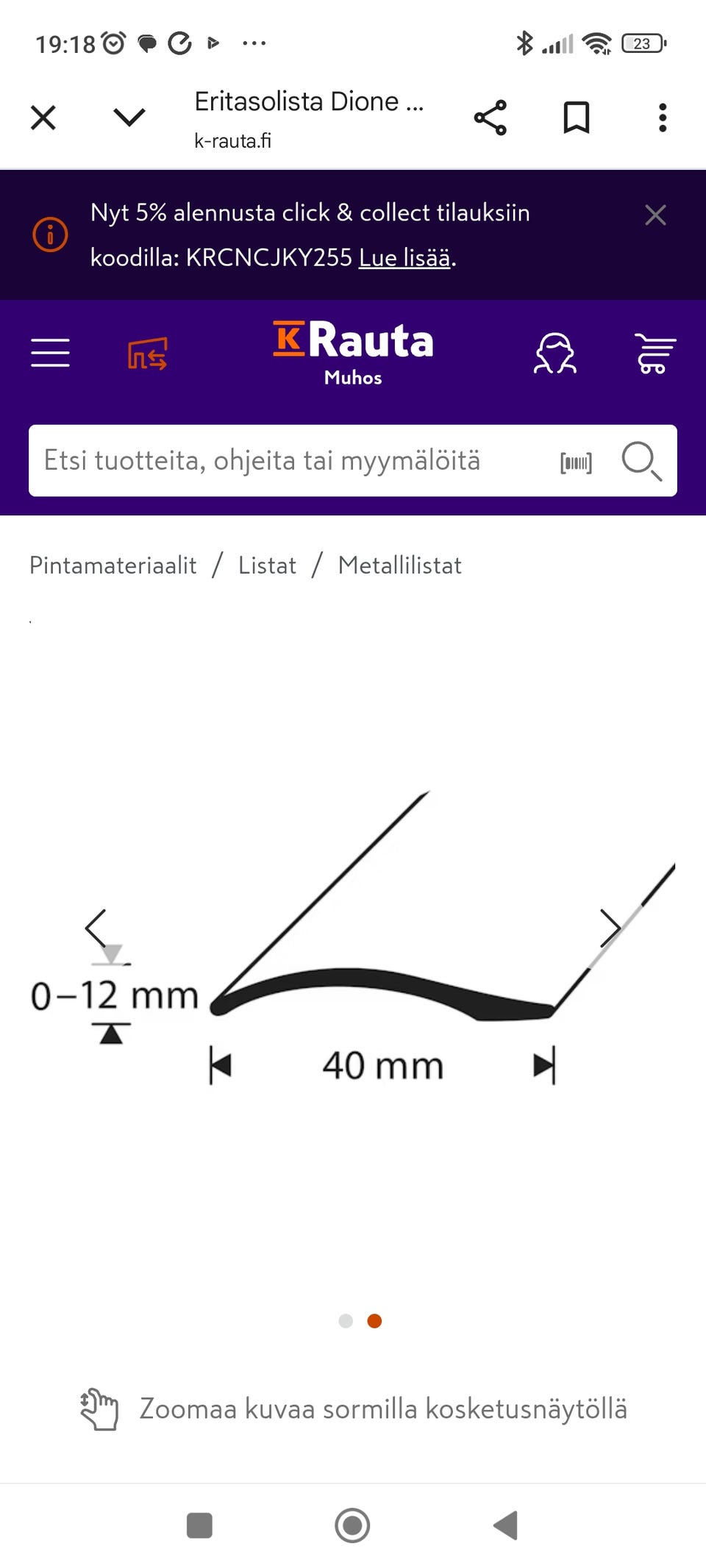Open the store selection icon near the menu
Image resolution: width=706 pixels, height=1568 pixels.
(x=147, y=353)
